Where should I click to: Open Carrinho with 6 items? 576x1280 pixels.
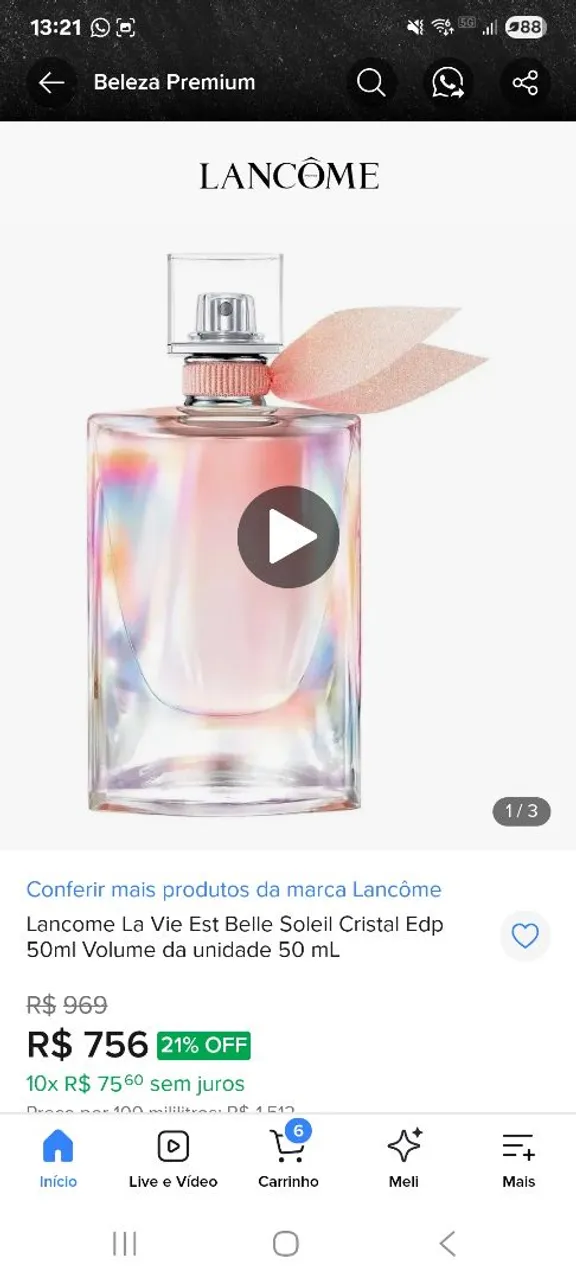(288, 1159)
